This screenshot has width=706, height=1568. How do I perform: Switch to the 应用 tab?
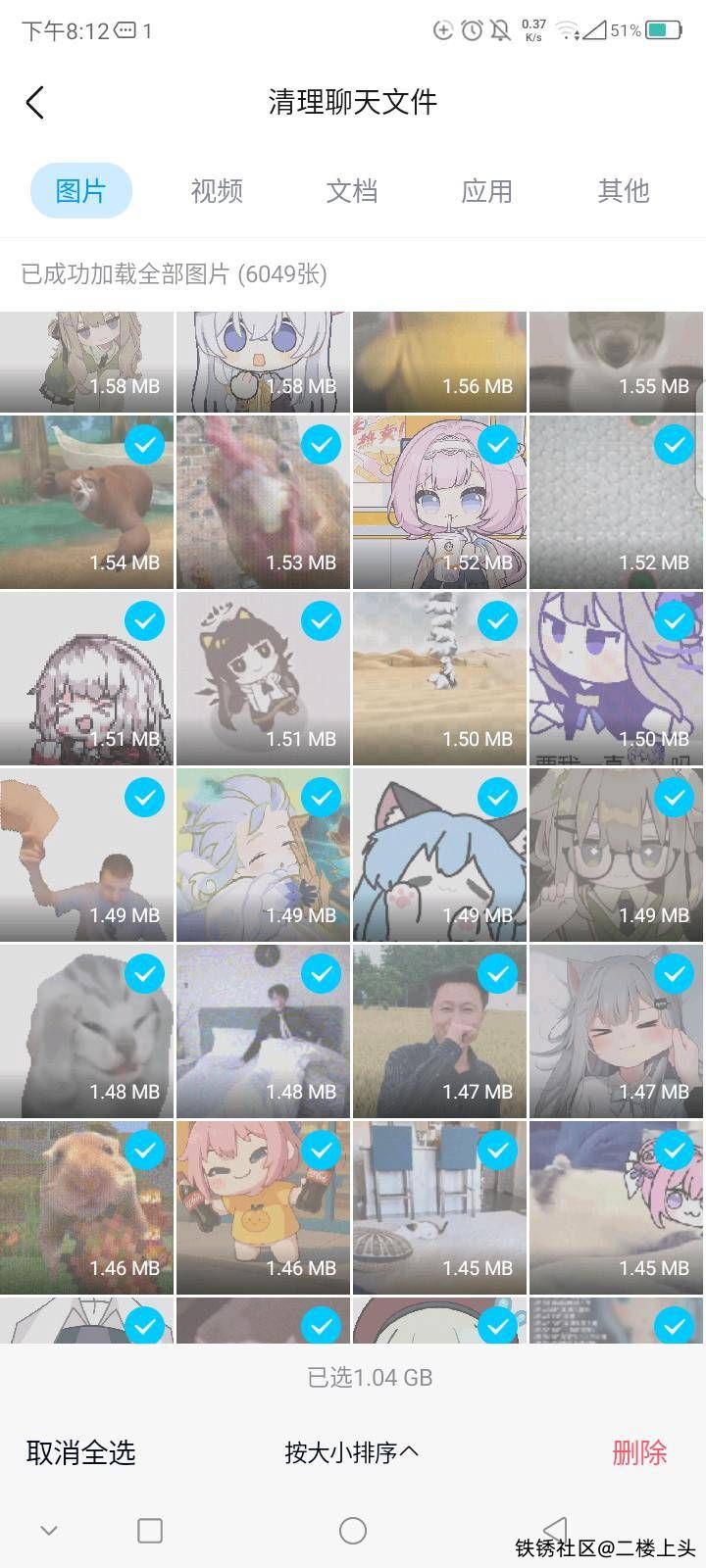click(x=487, y=191)
